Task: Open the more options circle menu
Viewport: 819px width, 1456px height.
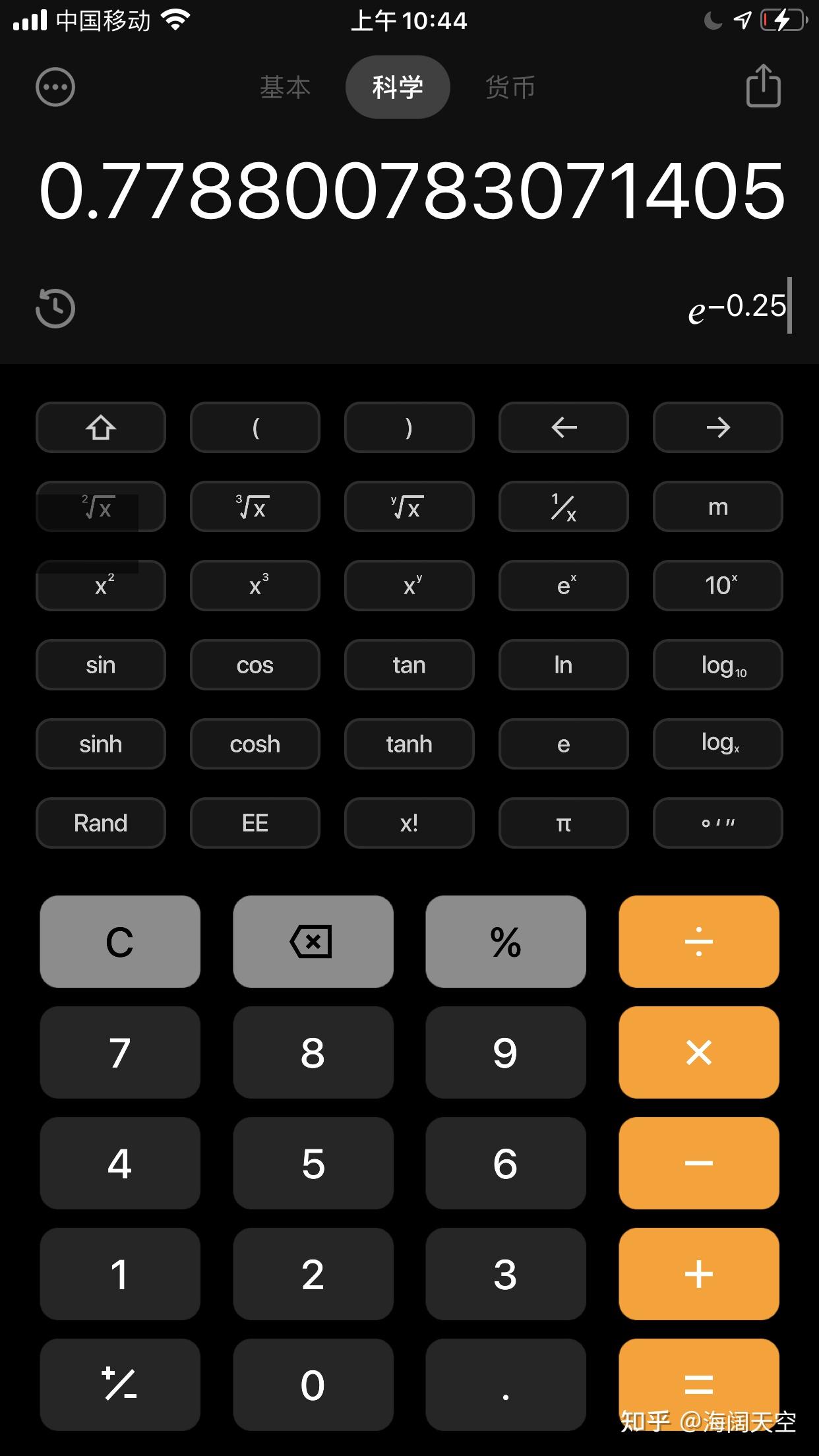Action: pos(55,87)
